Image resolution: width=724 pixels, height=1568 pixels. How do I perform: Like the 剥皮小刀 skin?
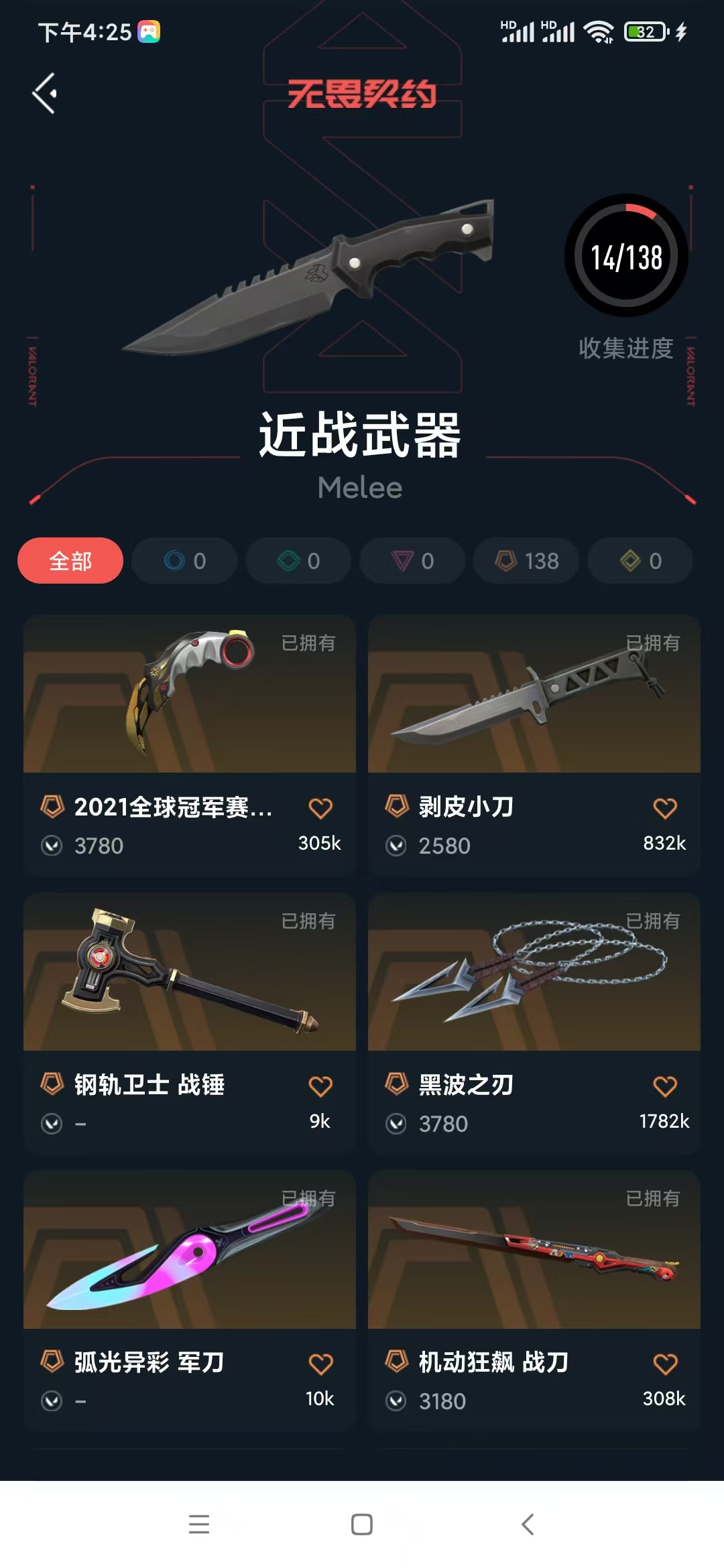665,808
